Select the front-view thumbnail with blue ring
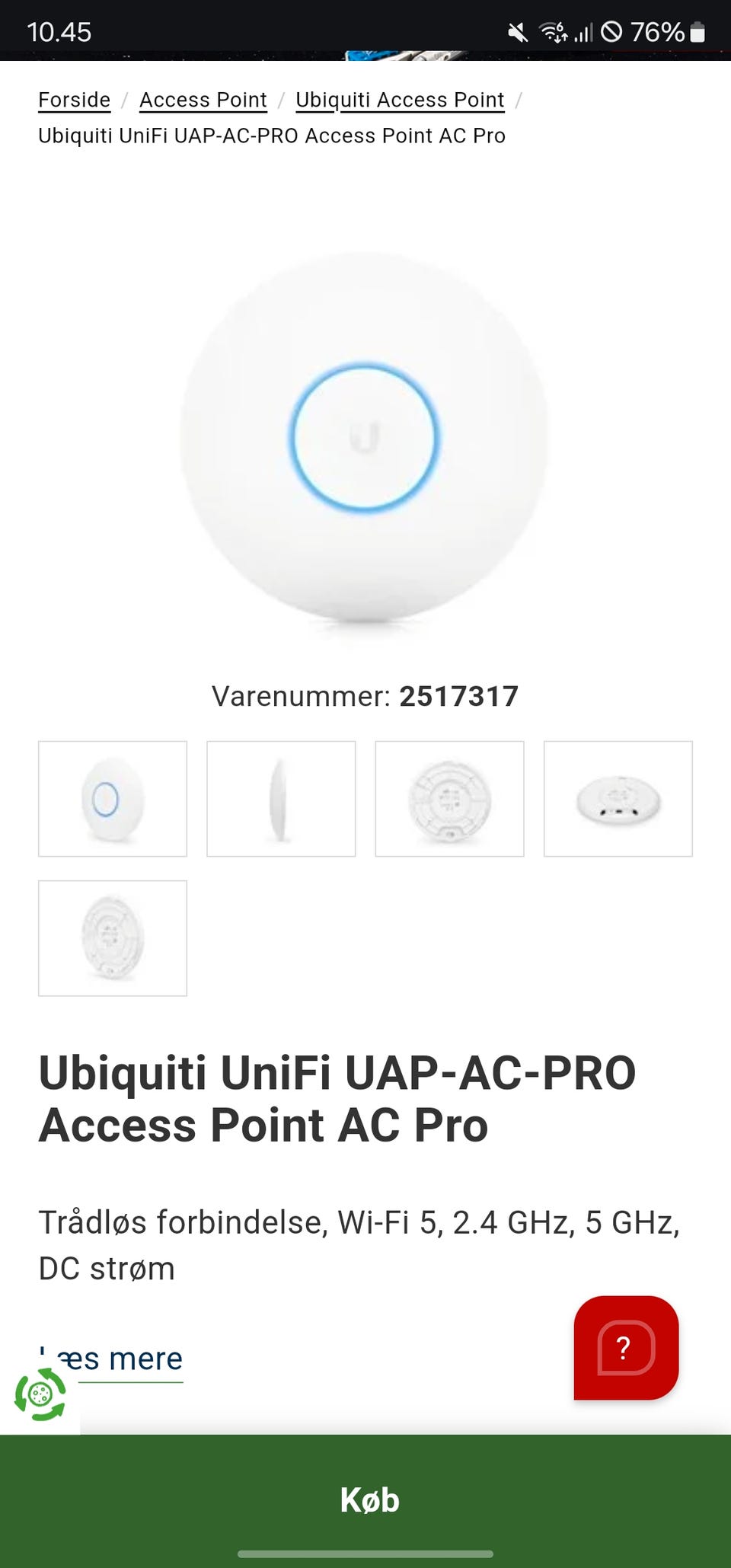731x1568 pixels. (x=113, y=799)
